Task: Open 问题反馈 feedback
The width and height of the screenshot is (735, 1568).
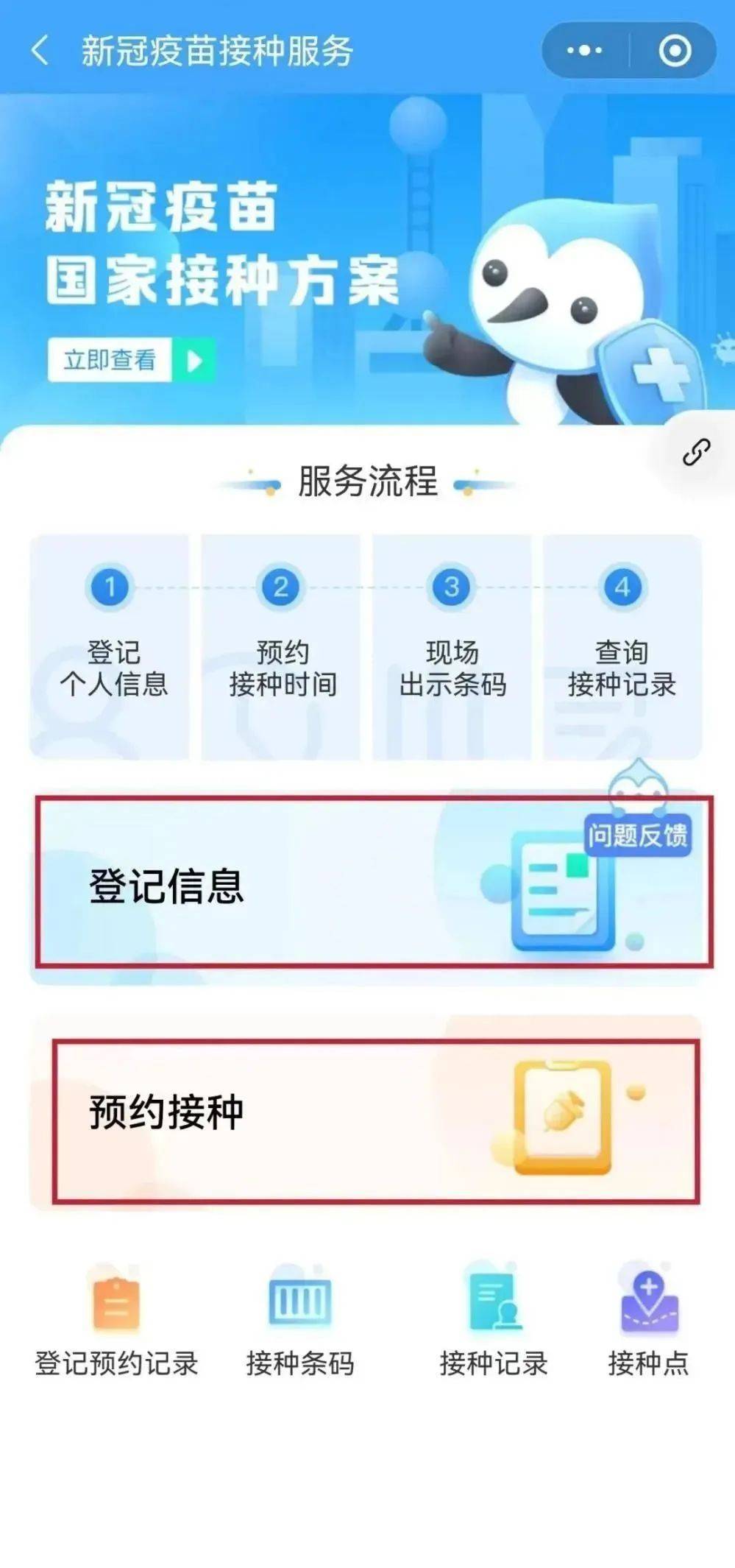Action: click(637, 833)
